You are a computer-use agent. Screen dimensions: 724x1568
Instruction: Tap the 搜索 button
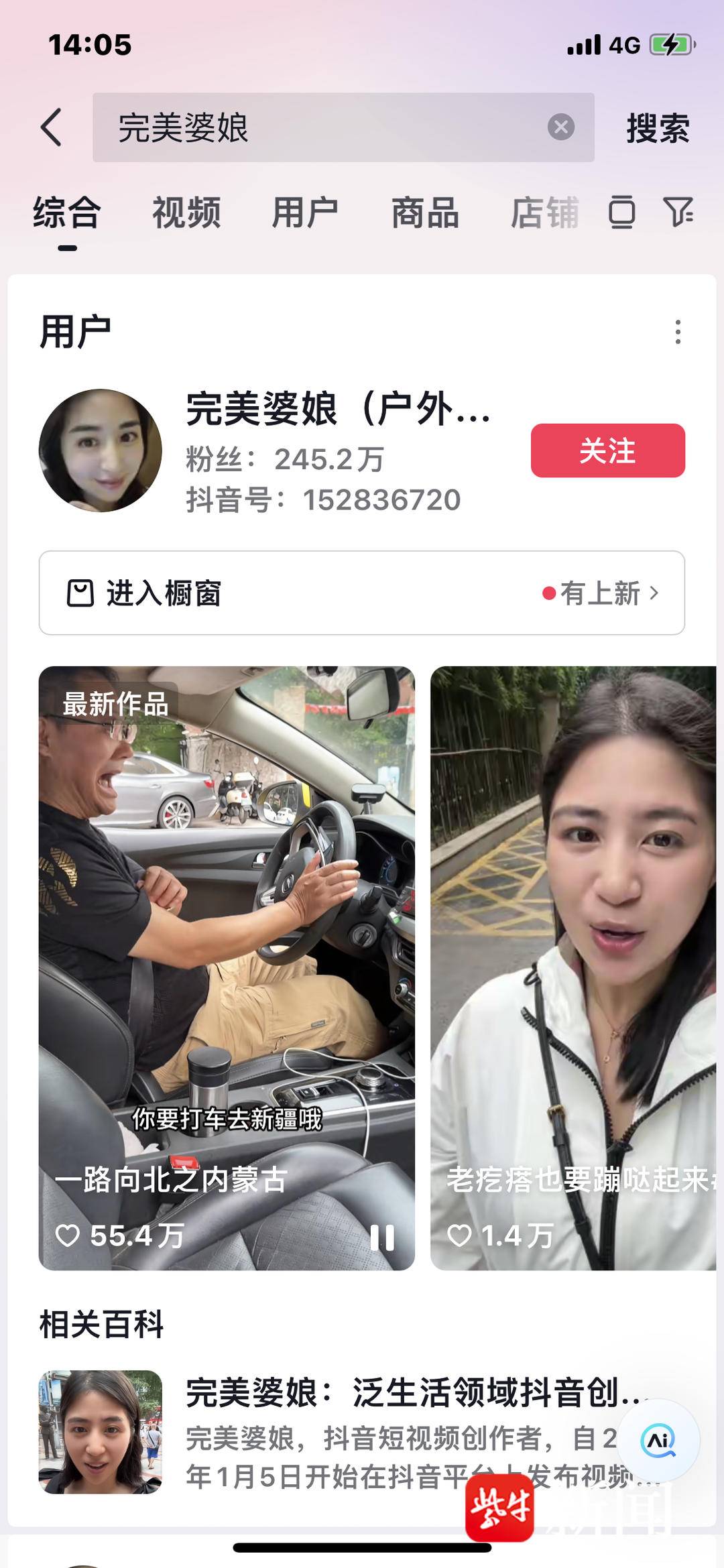658,127
